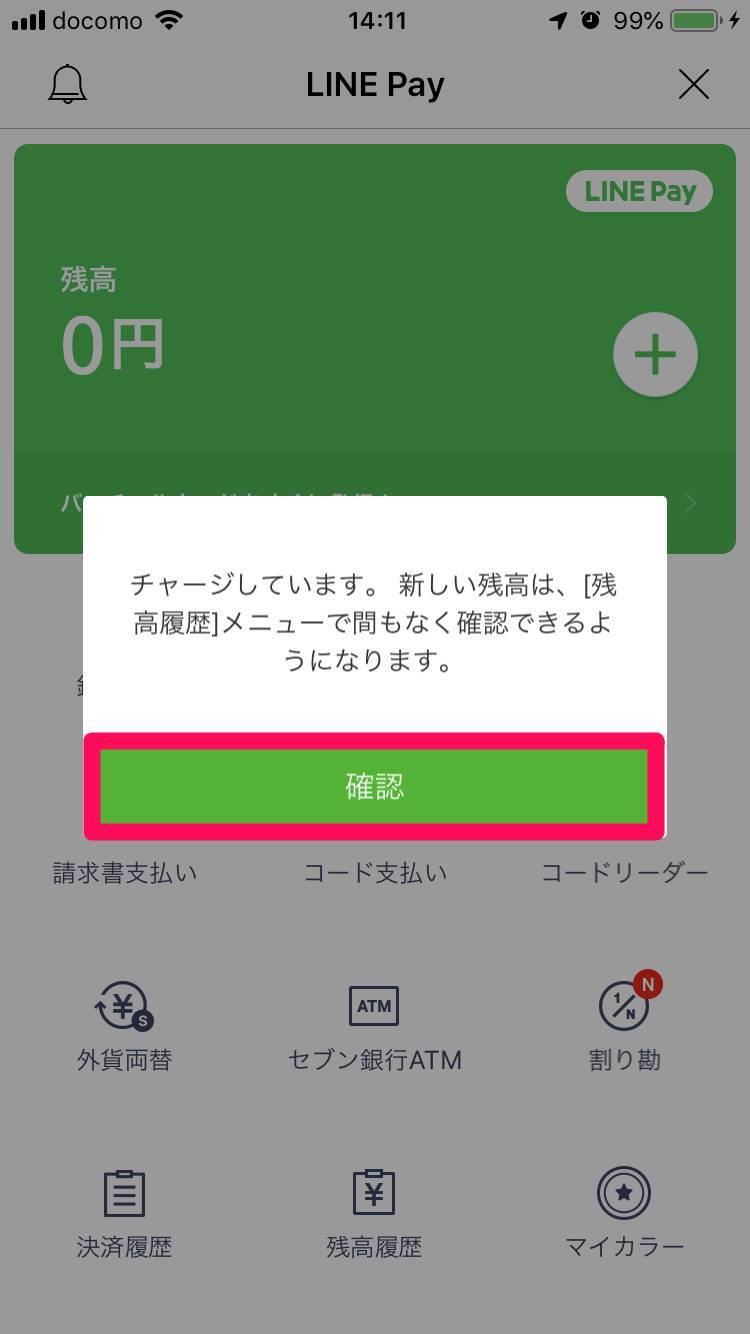
Task: Close the LINE Pay screen
Action: pos(693,85)
